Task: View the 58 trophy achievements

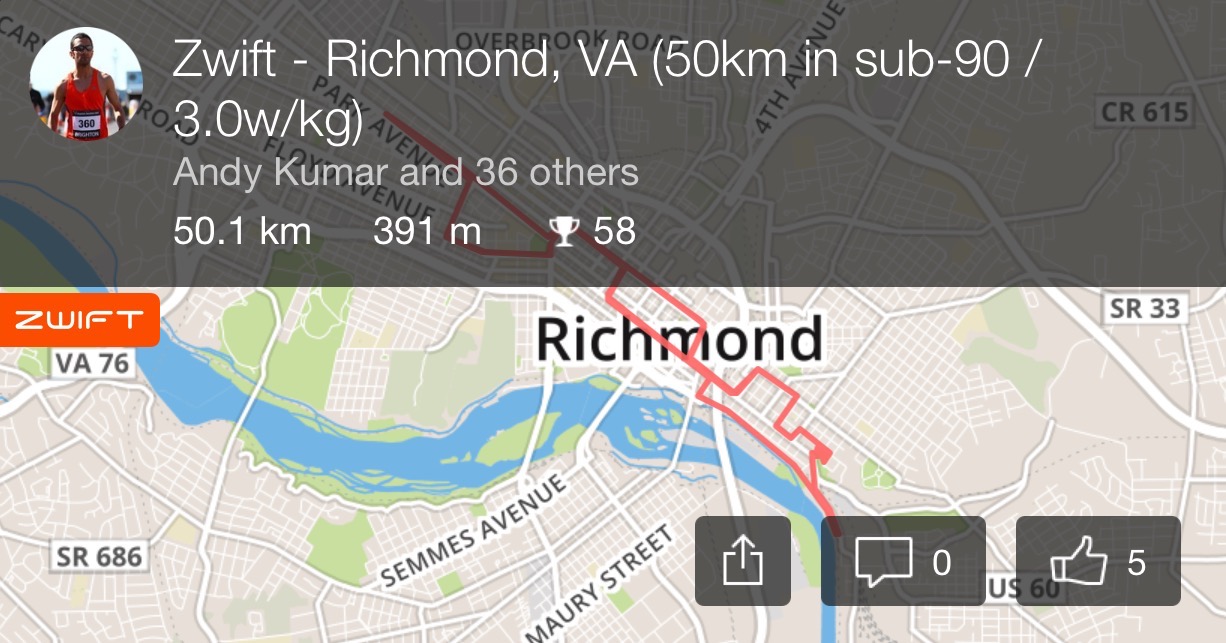Action: point(593,232)
